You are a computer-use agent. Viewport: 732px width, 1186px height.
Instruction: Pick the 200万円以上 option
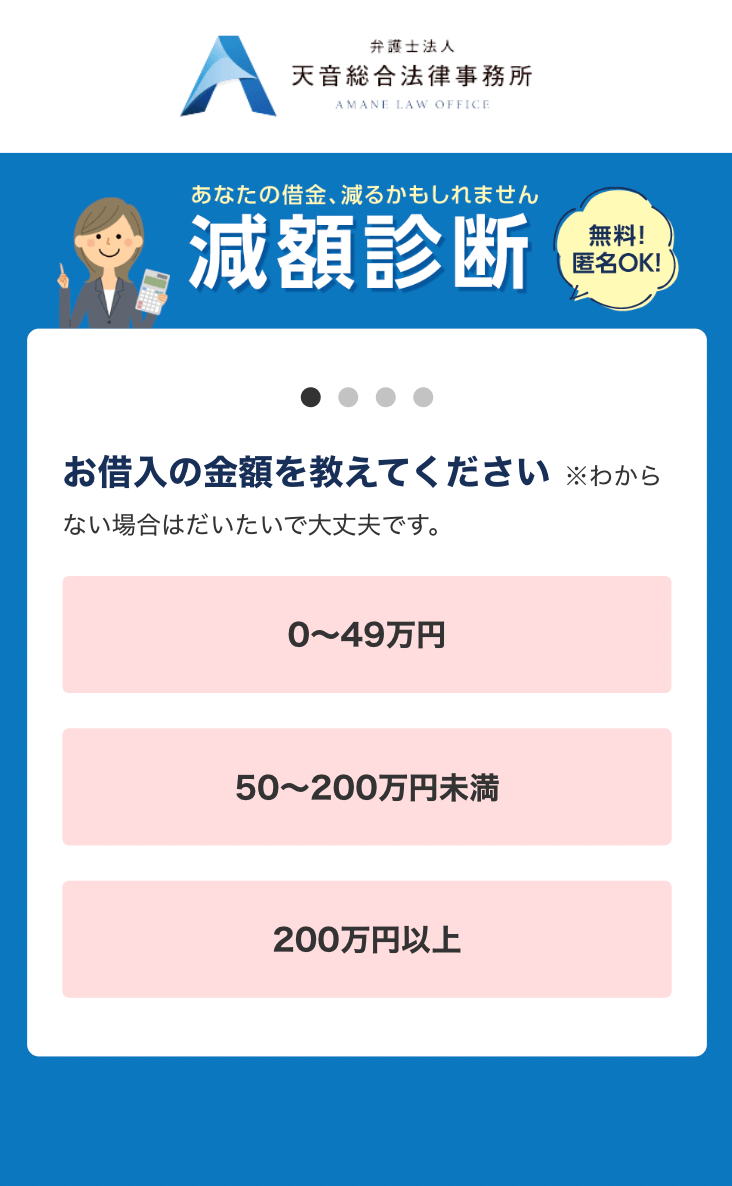(366, 939)
